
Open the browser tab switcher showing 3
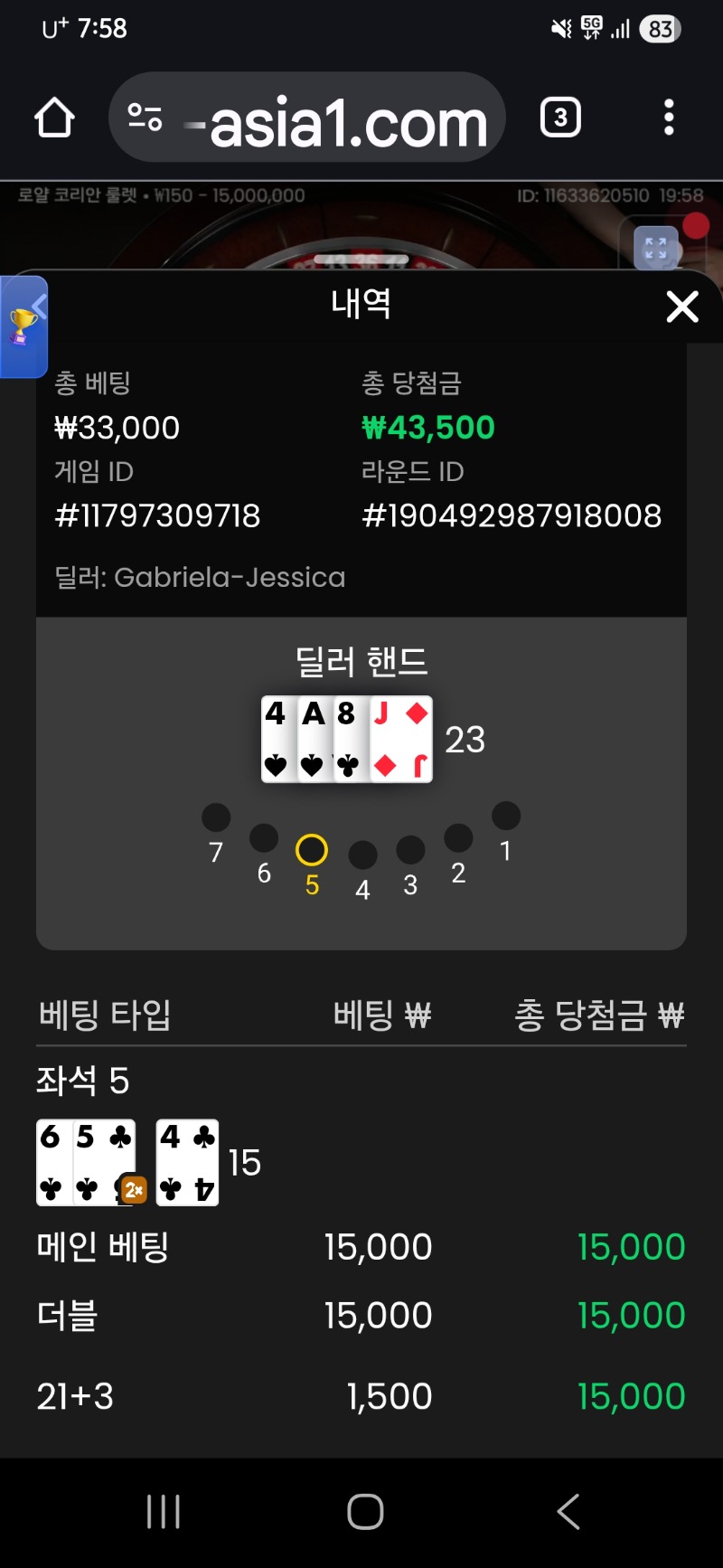click(x=559, y=118)
